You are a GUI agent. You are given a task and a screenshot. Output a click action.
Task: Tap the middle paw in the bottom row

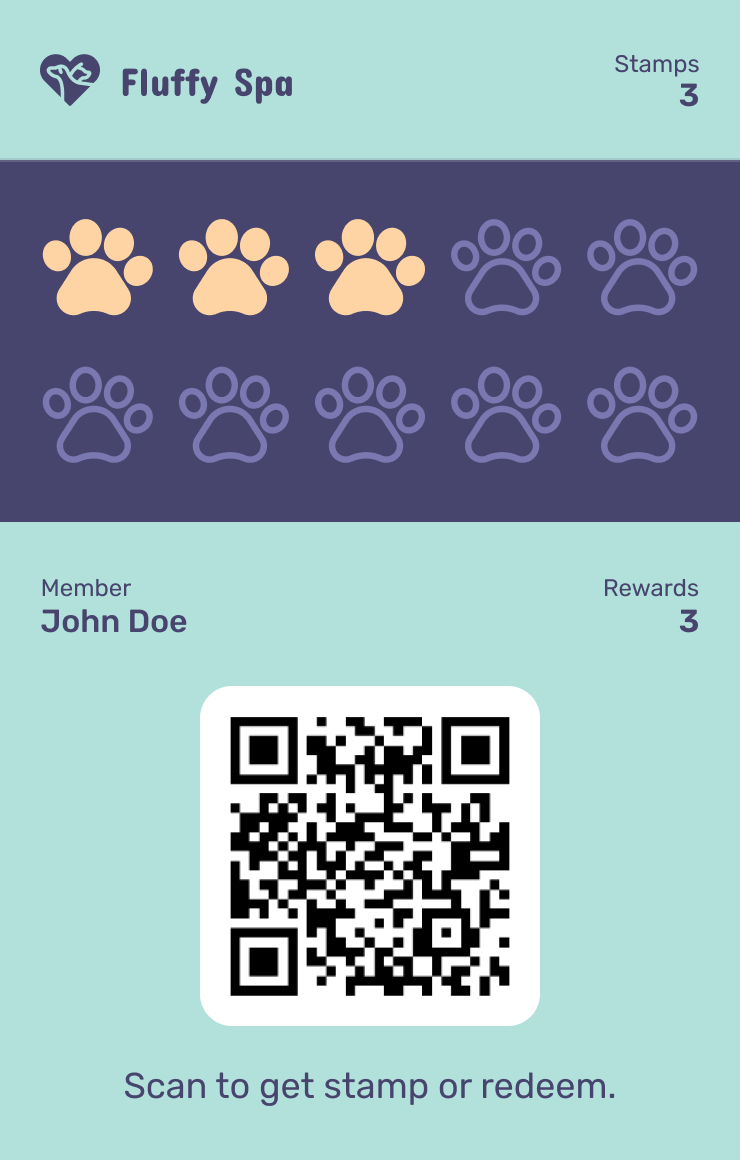pos(369,415)
